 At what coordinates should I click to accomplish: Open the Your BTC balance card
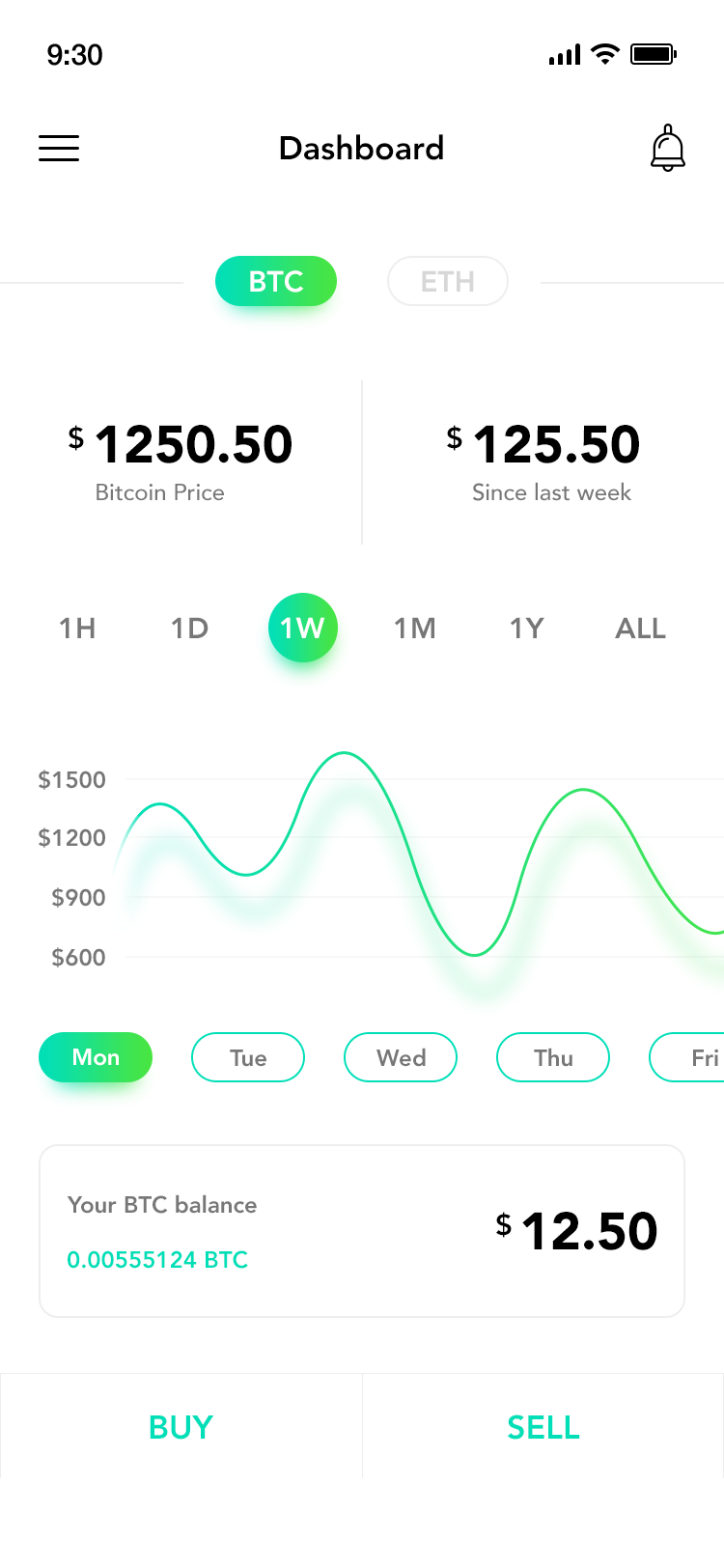pos(362,1231)
